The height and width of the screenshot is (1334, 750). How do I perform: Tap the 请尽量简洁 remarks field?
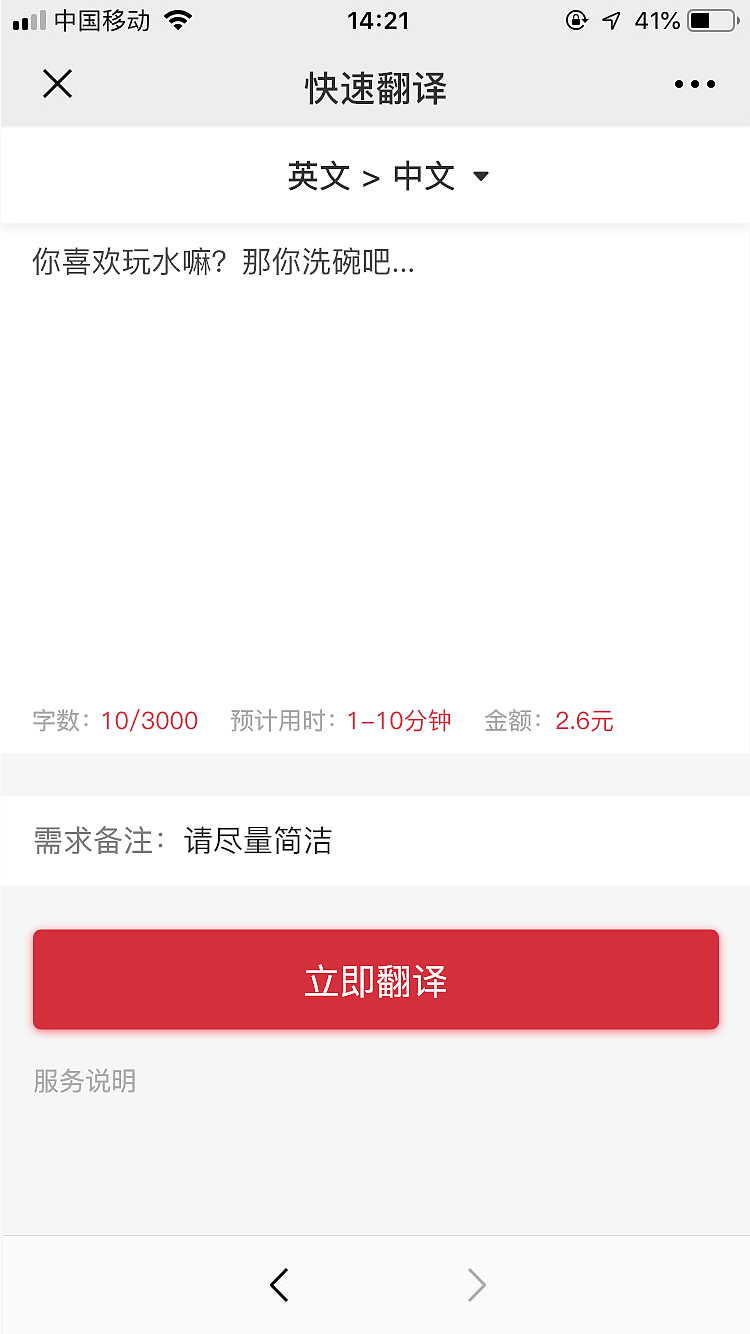tap(258, 840)
